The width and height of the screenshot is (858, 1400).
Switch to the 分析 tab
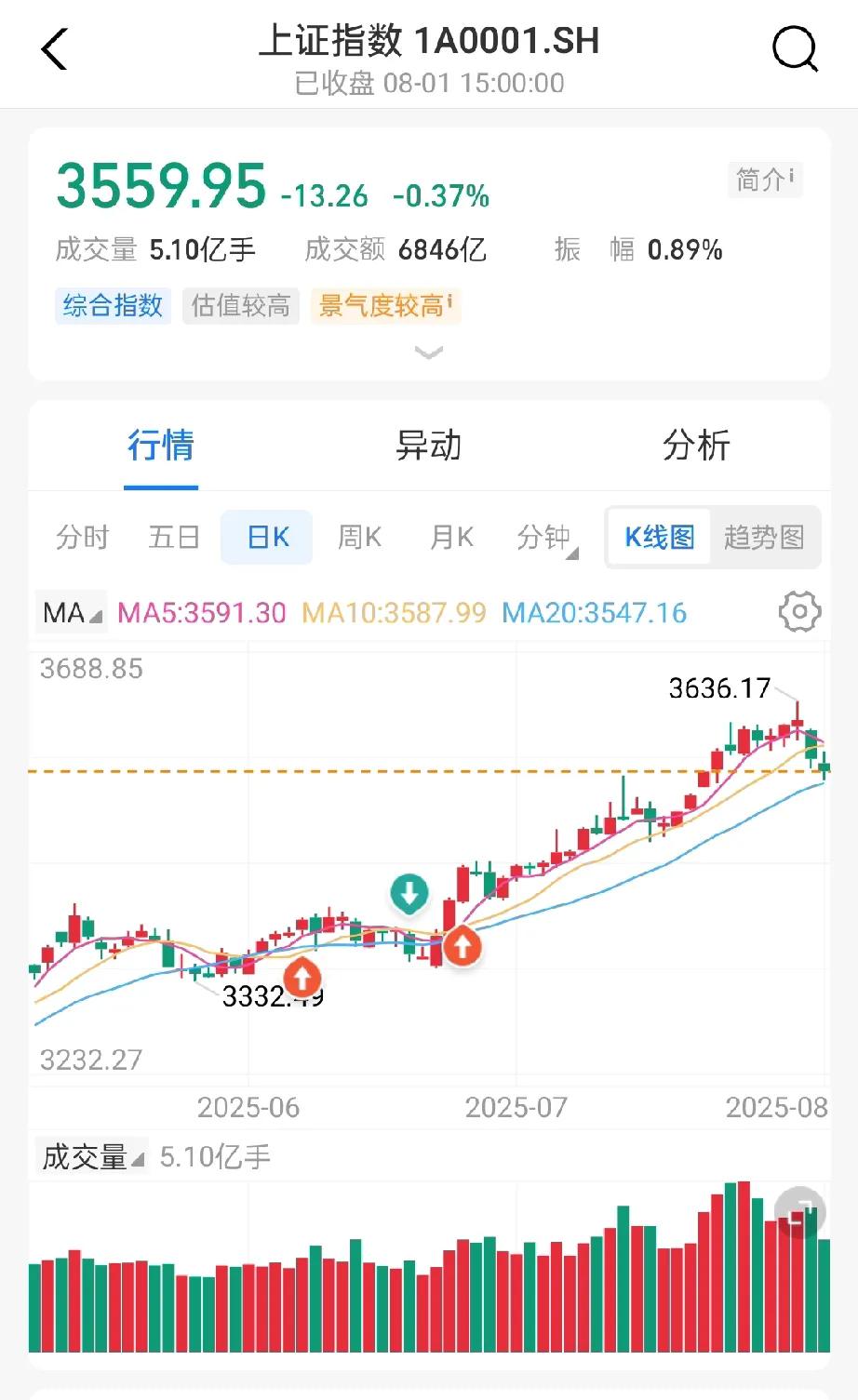click(695, 447)
